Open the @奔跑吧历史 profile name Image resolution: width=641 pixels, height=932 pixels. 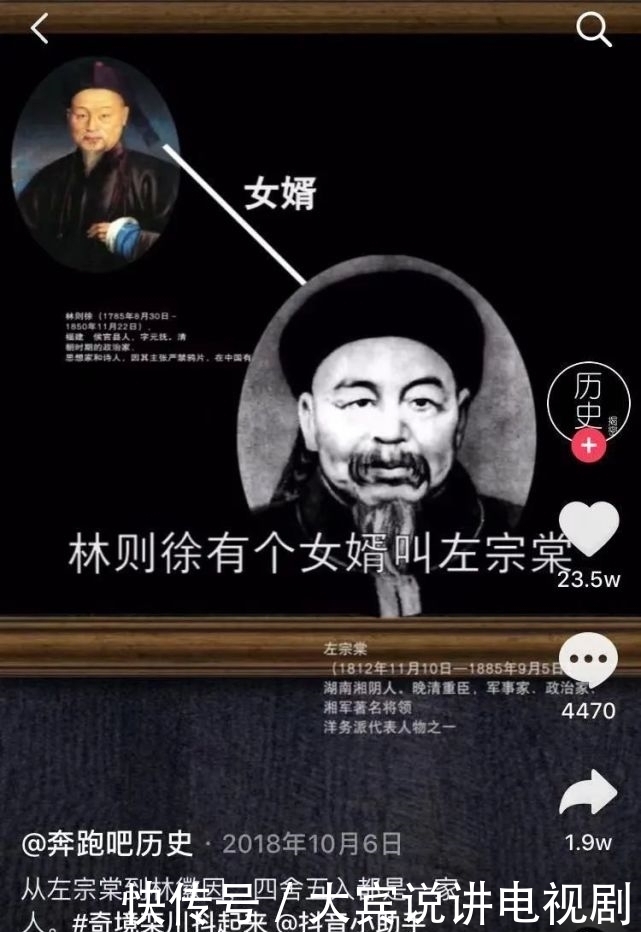[x=107, y=843]
